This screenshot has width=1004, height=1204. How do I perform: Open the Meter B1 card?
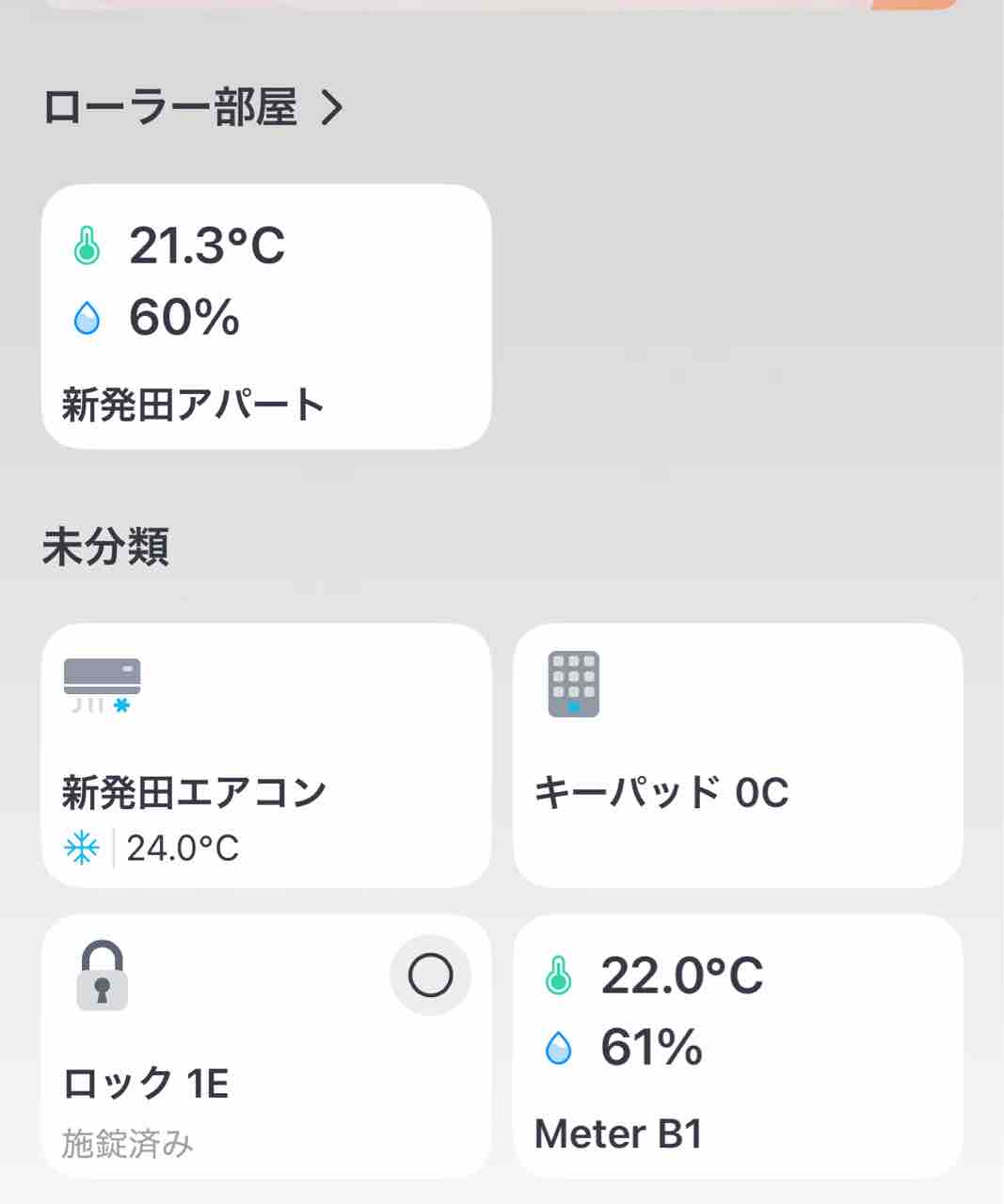click(x=738, y=1046)
